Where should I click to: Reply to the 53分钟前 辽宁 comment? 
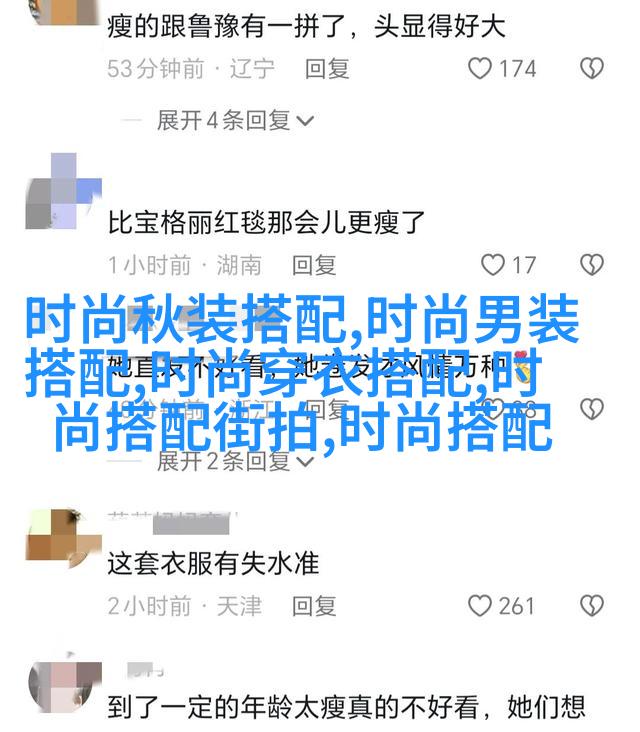click(327, 69)
